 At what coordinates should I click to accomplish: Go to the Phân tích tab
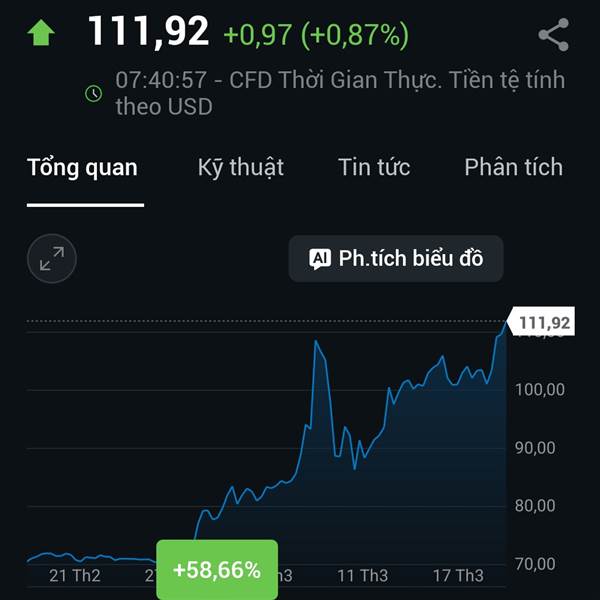[513, 167]
